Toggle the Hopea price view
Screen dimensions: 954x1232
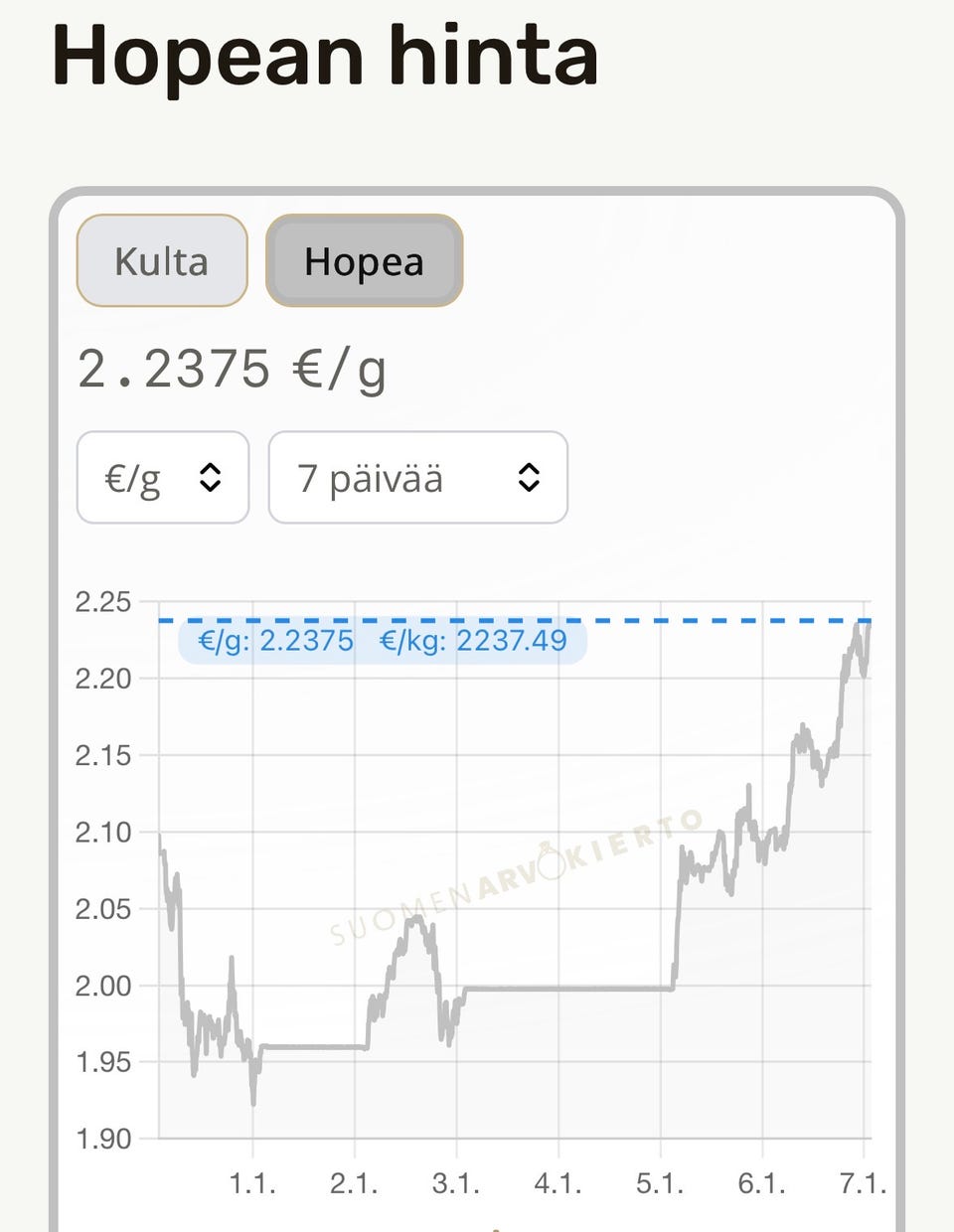(x=364, y=261)
